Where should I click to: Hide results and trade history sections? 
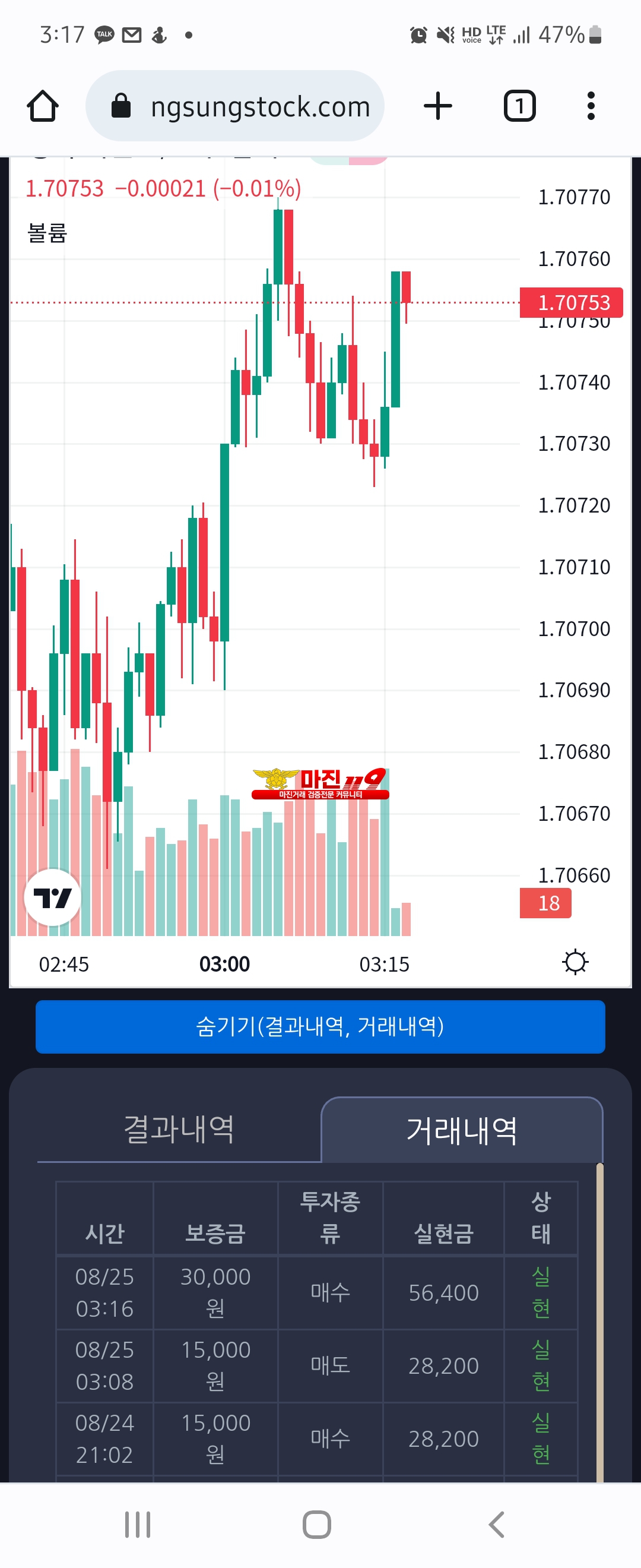320,1026
